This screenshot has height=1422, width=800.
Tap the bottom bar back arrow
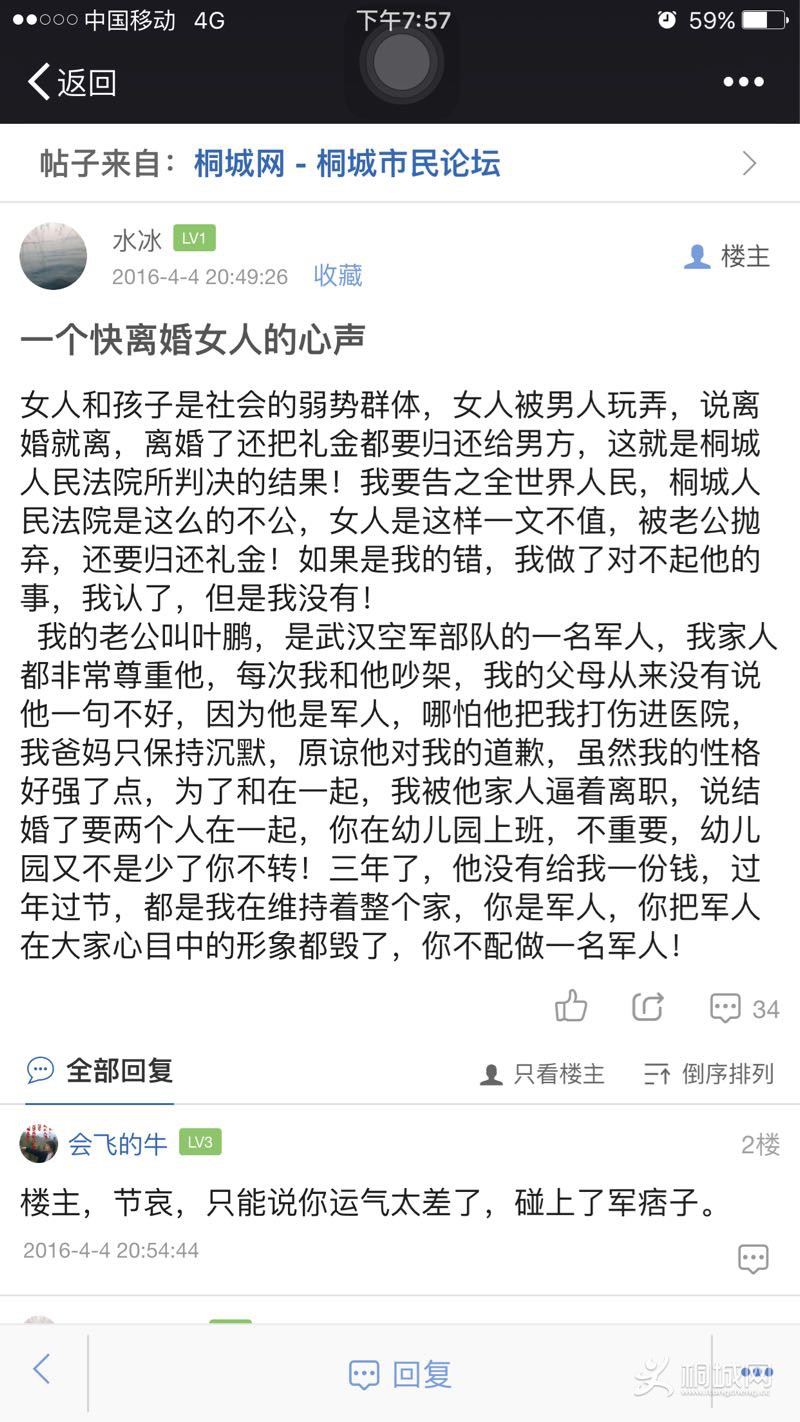coord(42,1369)
